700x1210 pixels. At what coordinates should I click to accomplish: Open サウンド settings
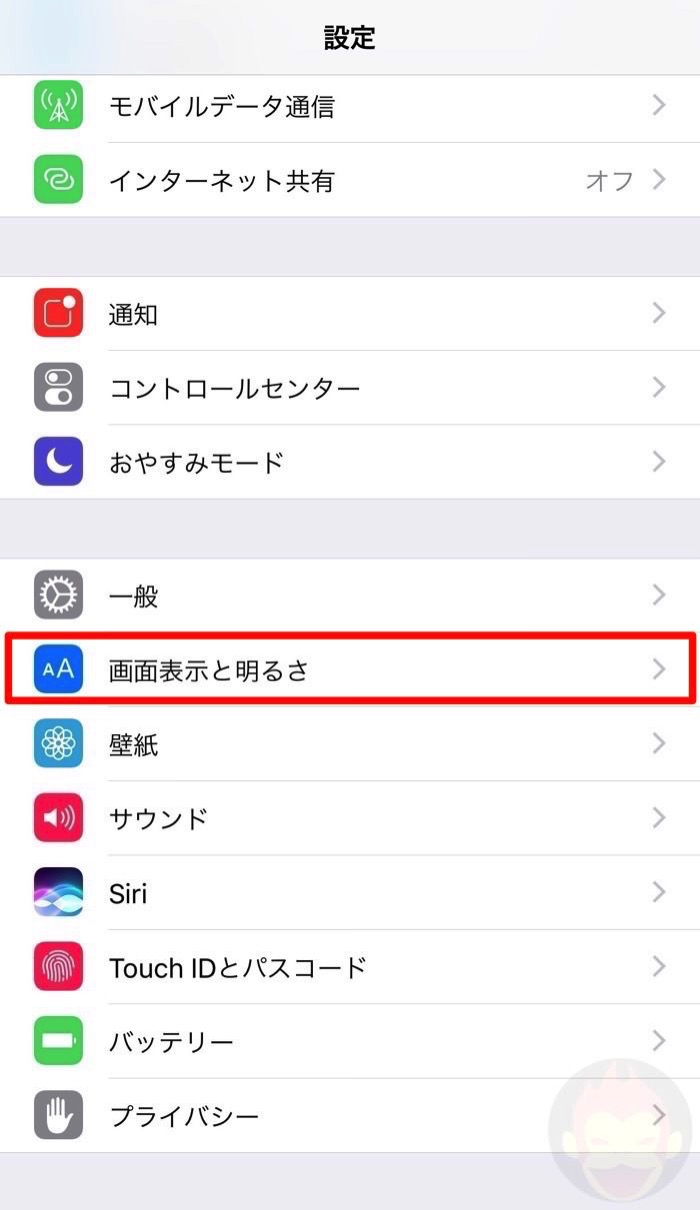click(350, 818)
